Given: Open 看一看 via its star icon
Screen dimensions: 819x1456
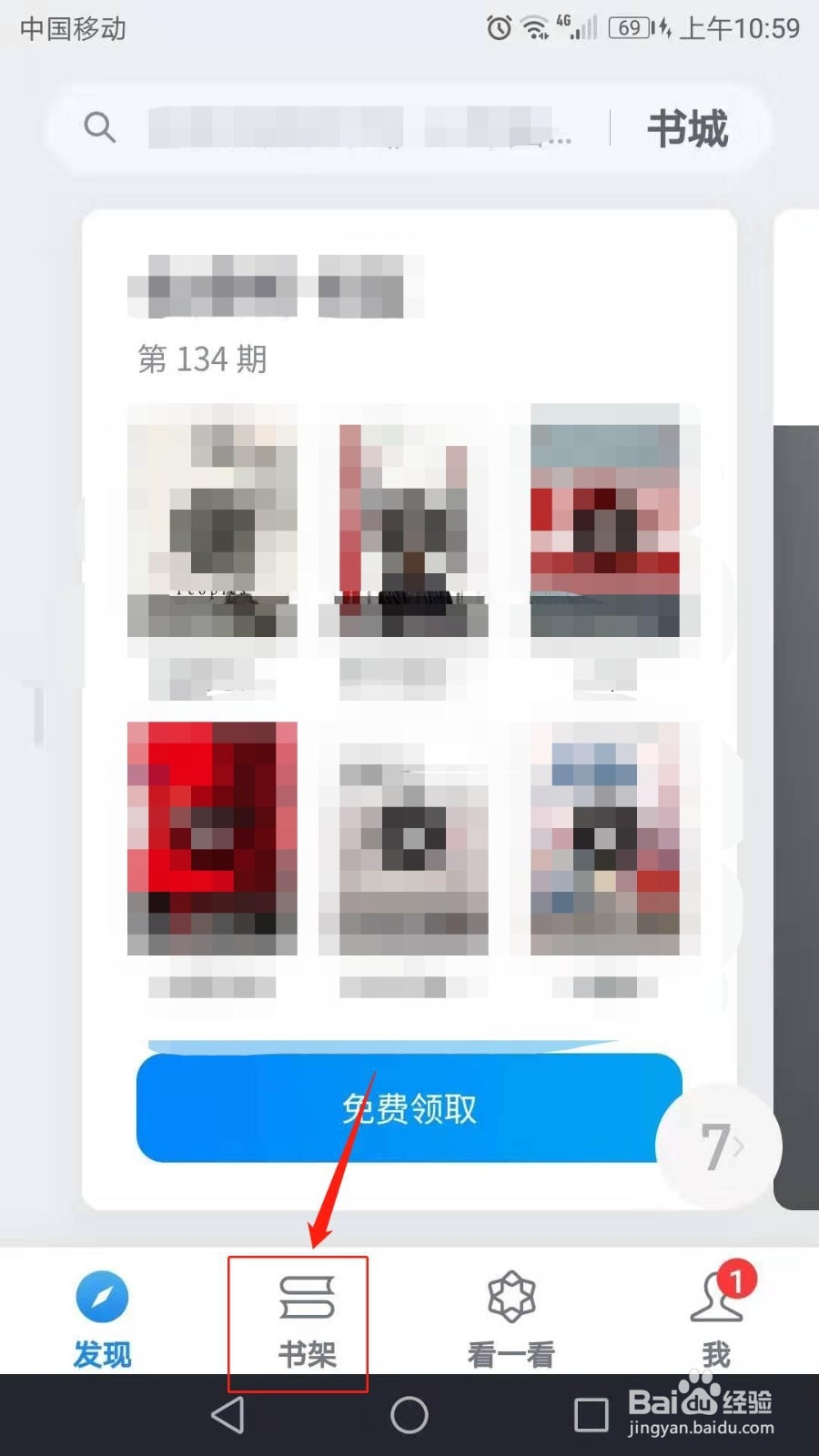Looking at the screenshot, I should [x=509, y=1294].
